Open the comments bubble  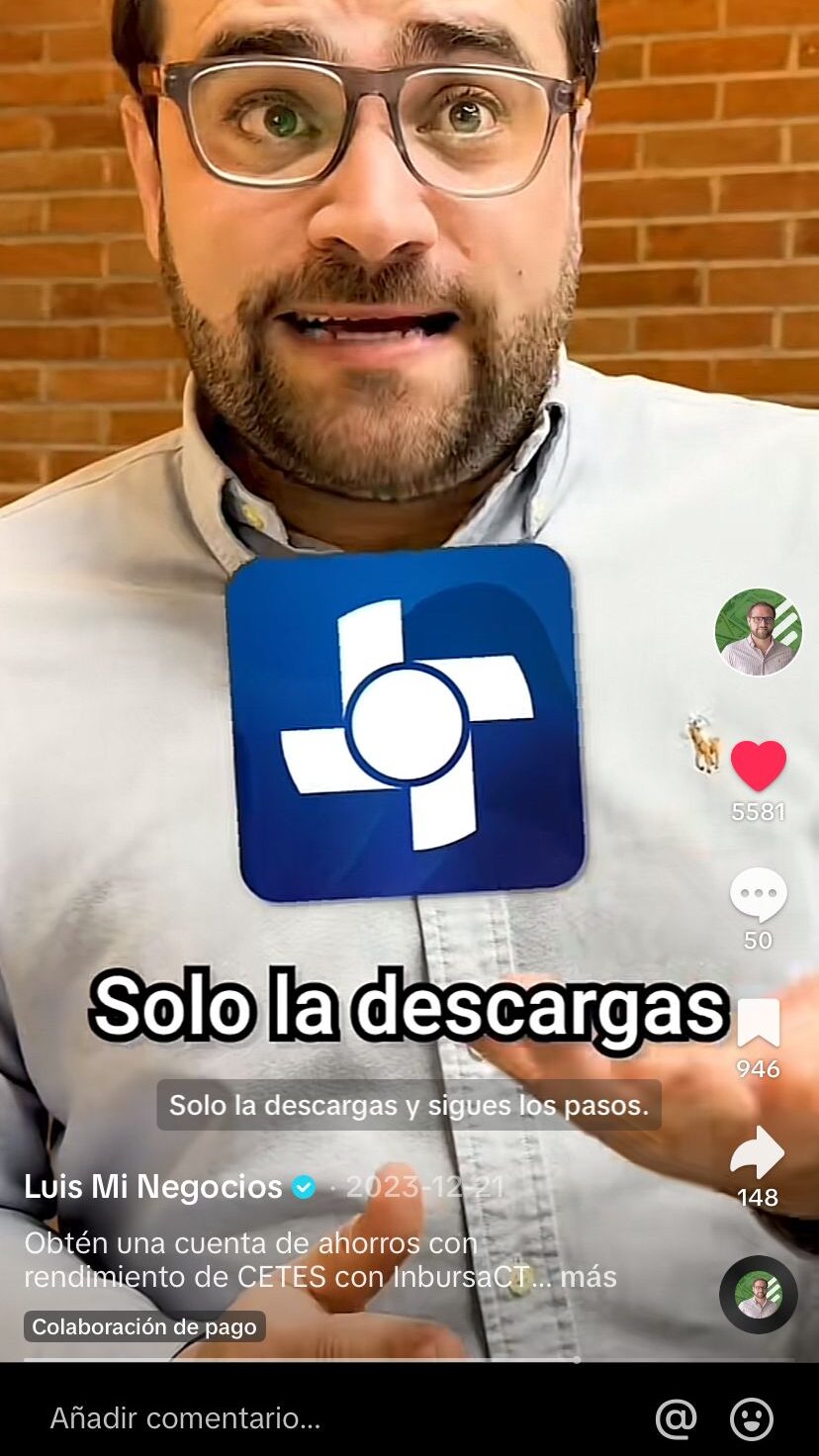pos(758,894)
